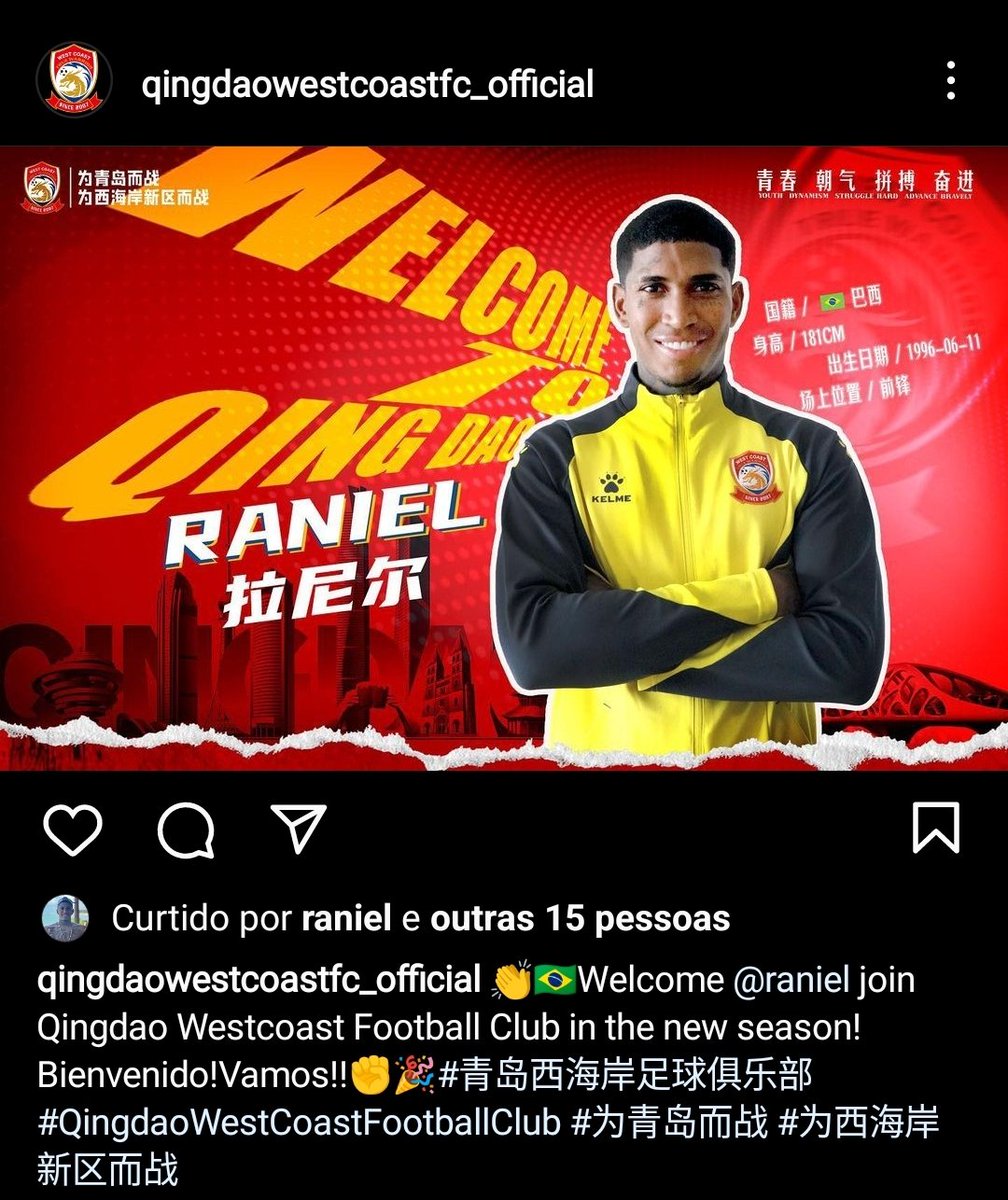Open the #青岛西海岸足球俱乐部 hashtag

click(x=626, y=1076)
